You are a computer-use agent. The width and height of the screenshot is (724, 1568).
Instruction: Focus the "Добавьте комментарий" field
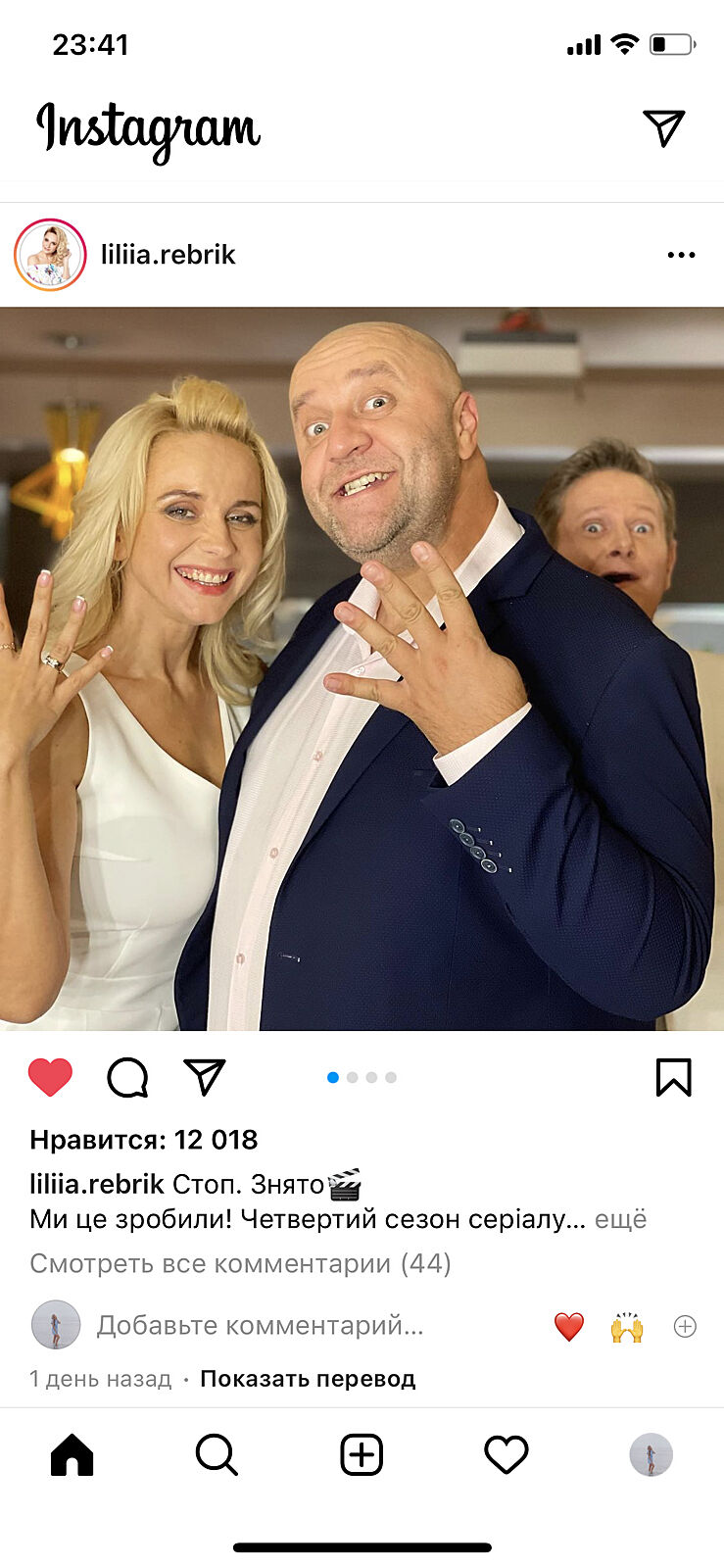pos(260,1326)
